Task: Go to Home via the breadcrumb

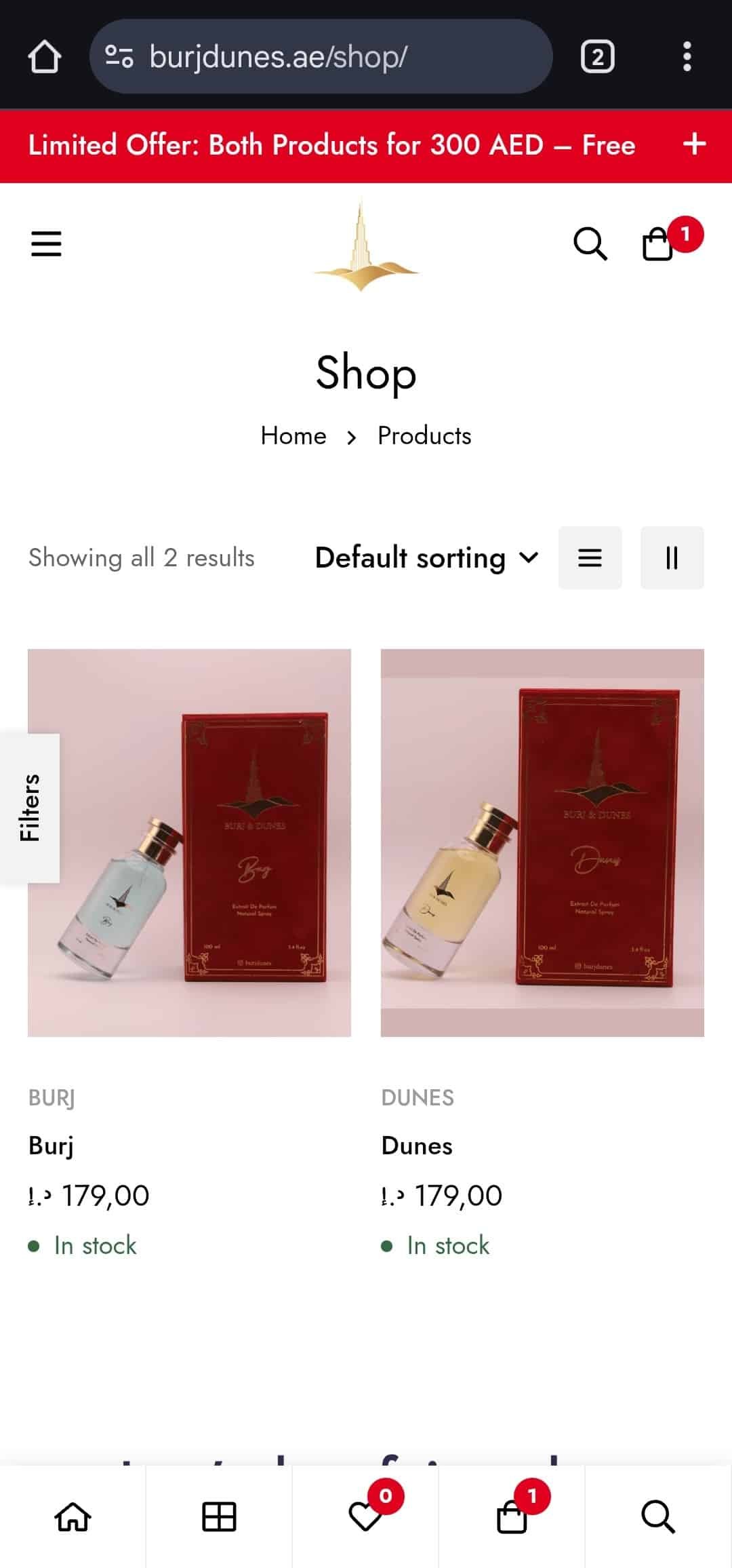Action: pyautogui.click(x=293, y=436)
